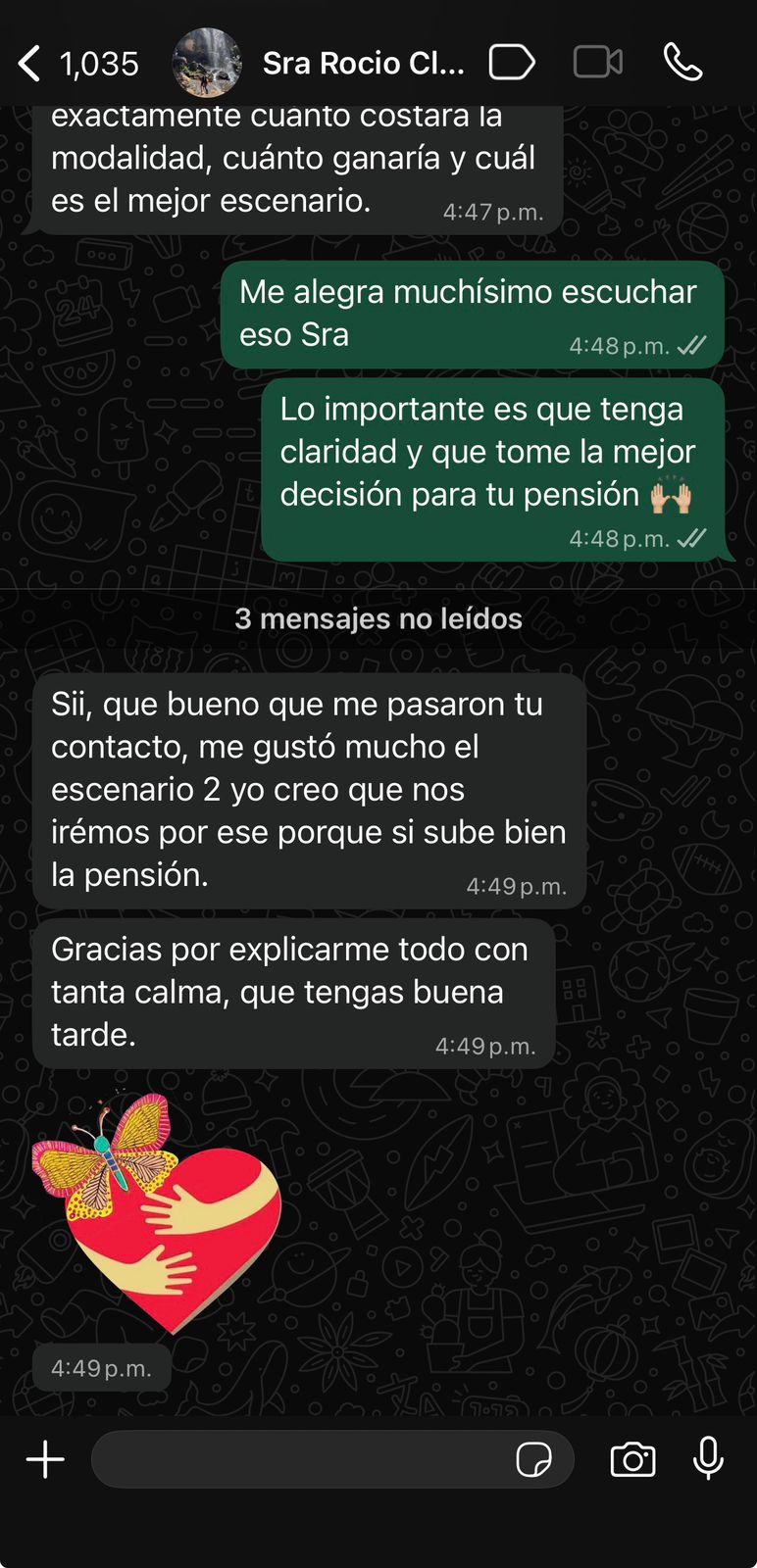This screenshot has width=757, height=1568.
Task: Open the attachment plus menu
Action: [45, 1459]
